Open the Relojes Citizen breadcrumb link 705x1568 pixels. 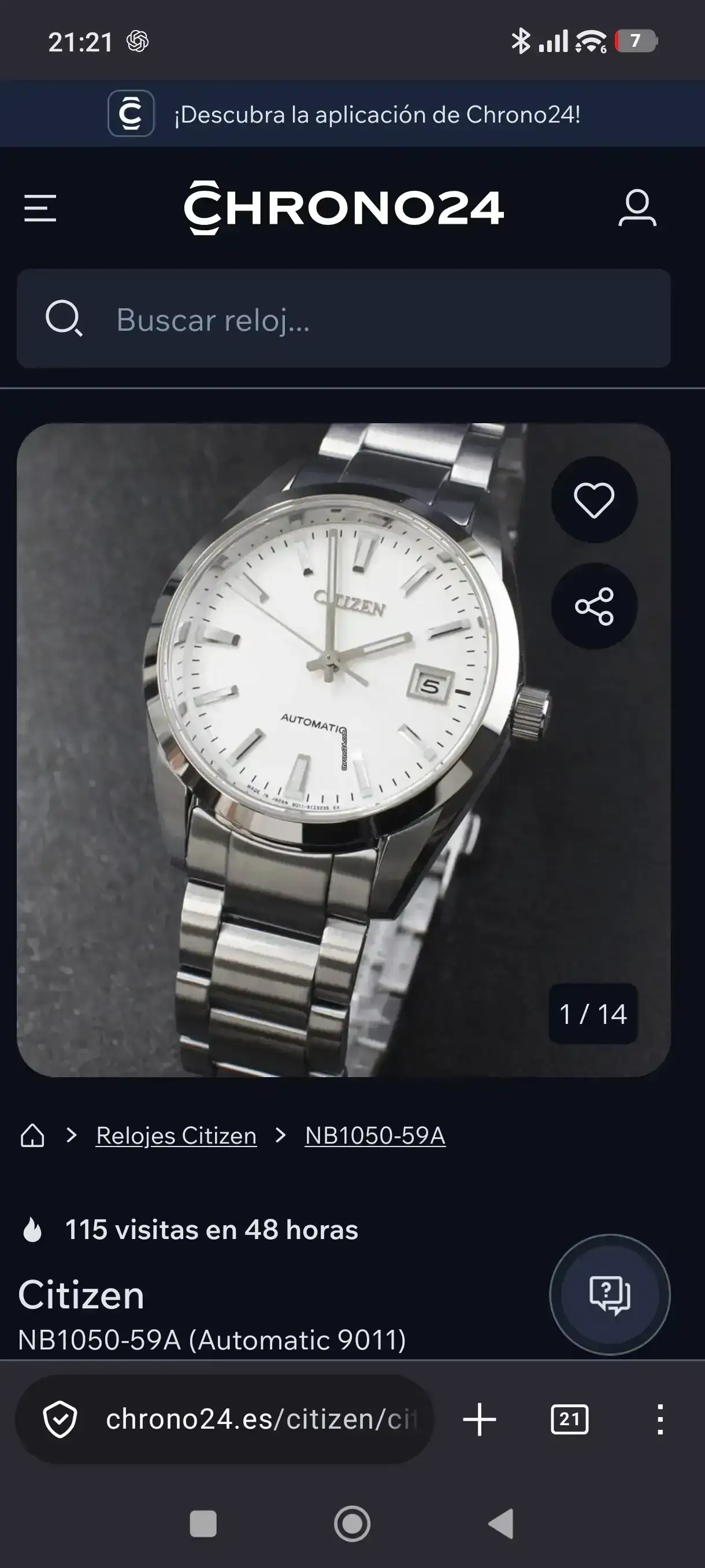(x=176, y=1136)
